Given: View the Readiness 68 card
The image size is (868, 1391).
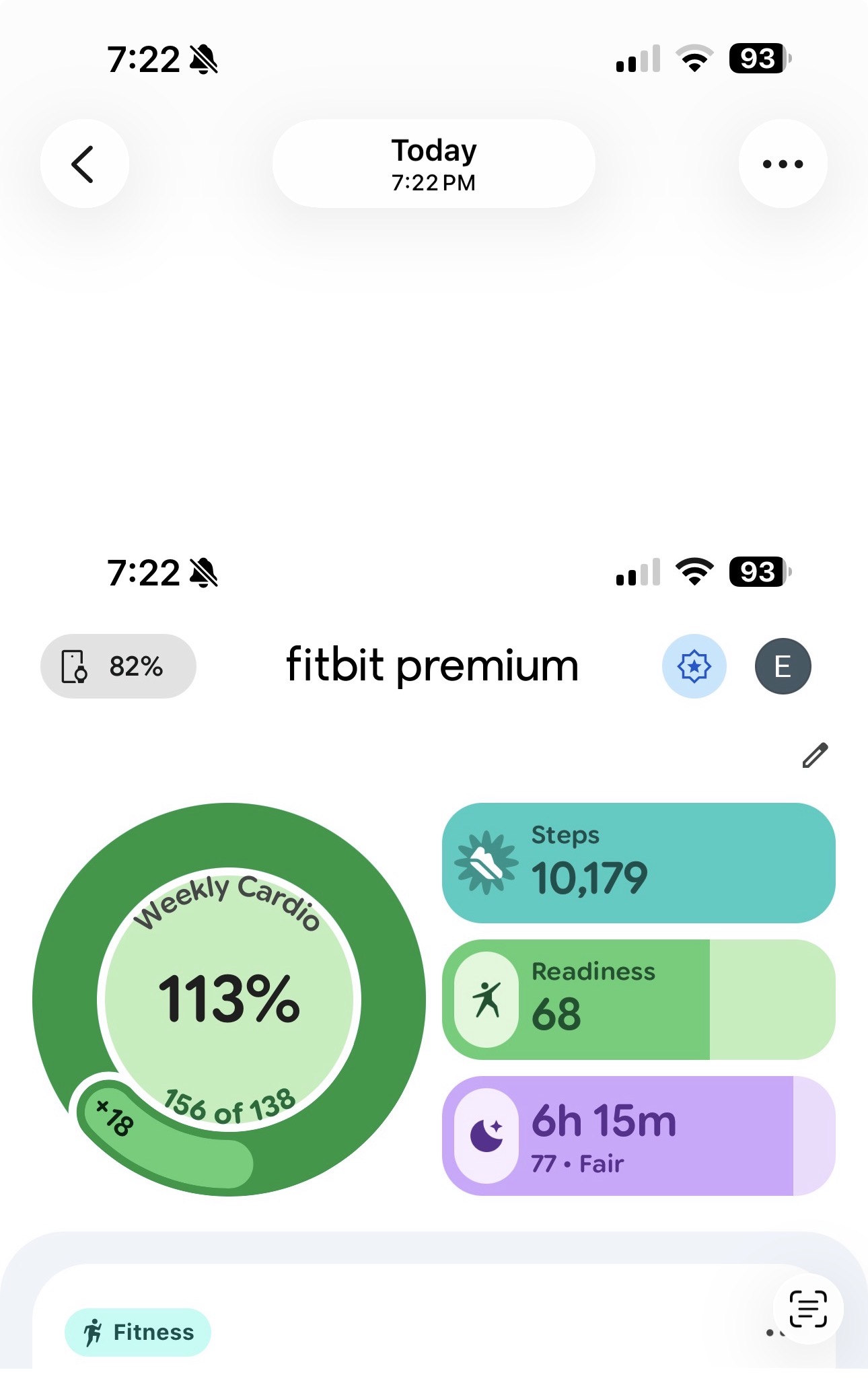Looking at the screenshot, I should 638,999.
